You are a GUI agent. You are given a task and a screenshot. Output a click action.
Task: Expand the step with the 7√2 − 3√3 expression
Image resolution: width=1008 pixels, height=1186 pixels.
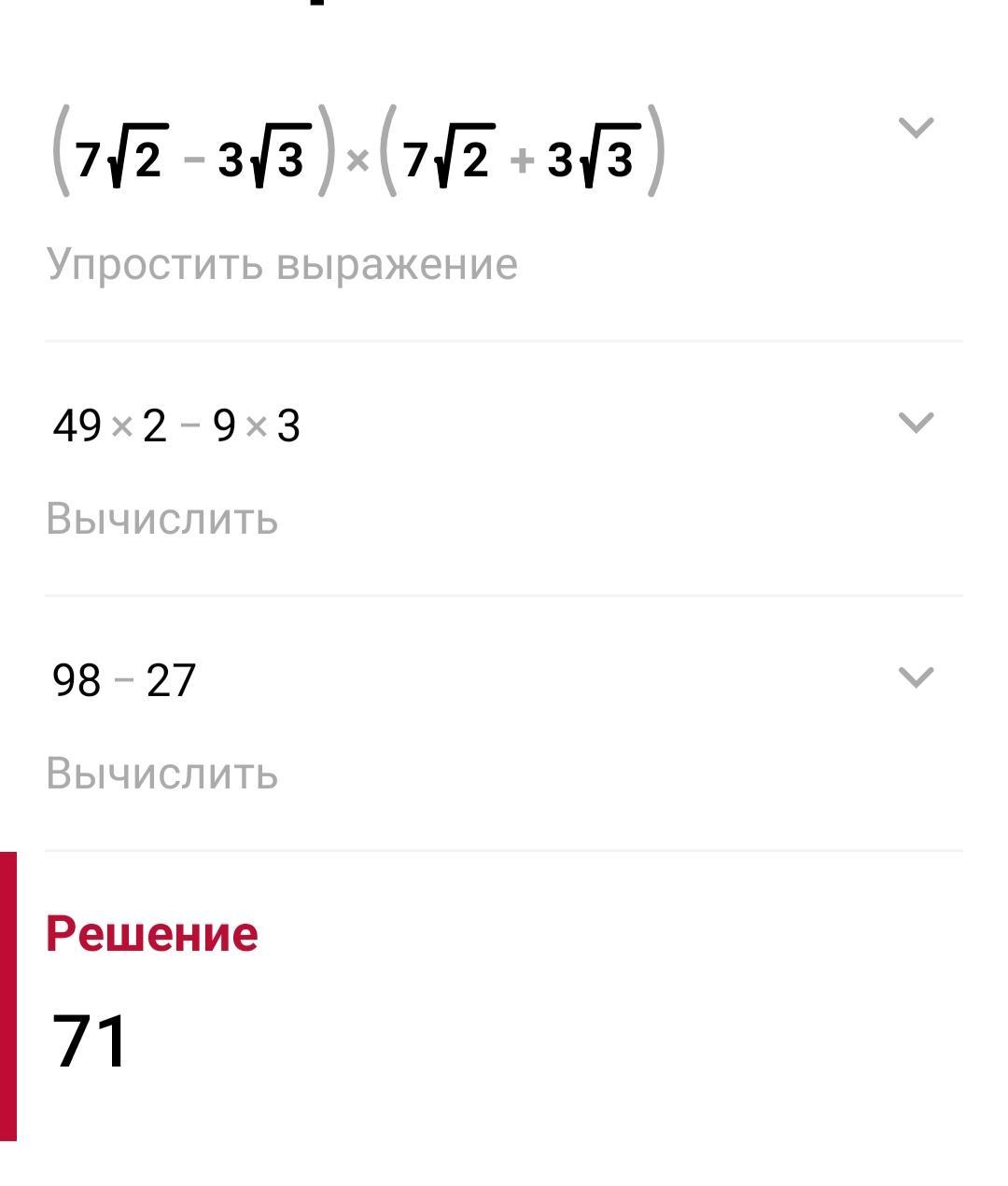(915, 128)
